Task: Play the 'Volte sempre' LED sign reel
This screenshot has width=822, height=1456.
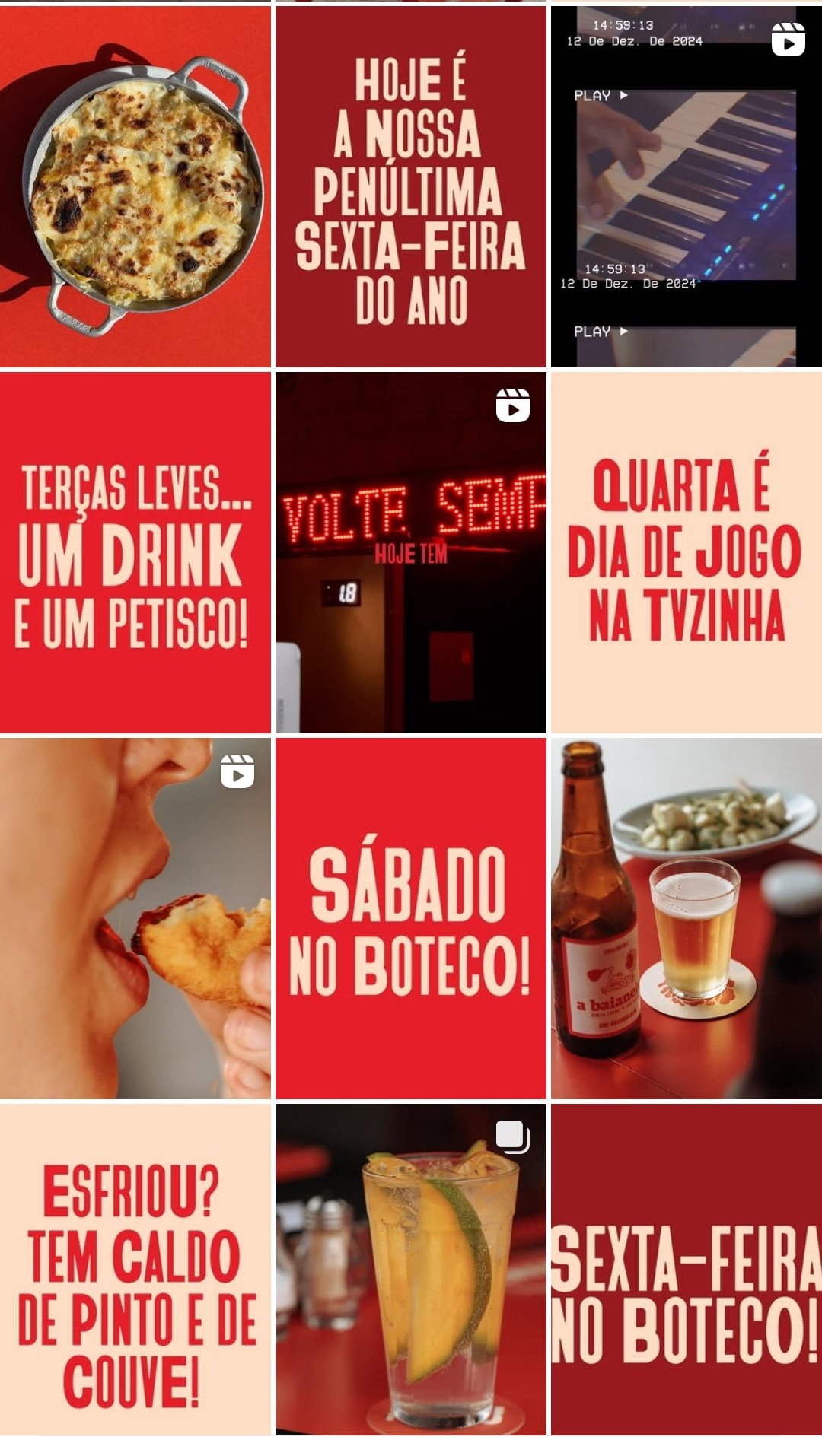Action: click(410, 552)
